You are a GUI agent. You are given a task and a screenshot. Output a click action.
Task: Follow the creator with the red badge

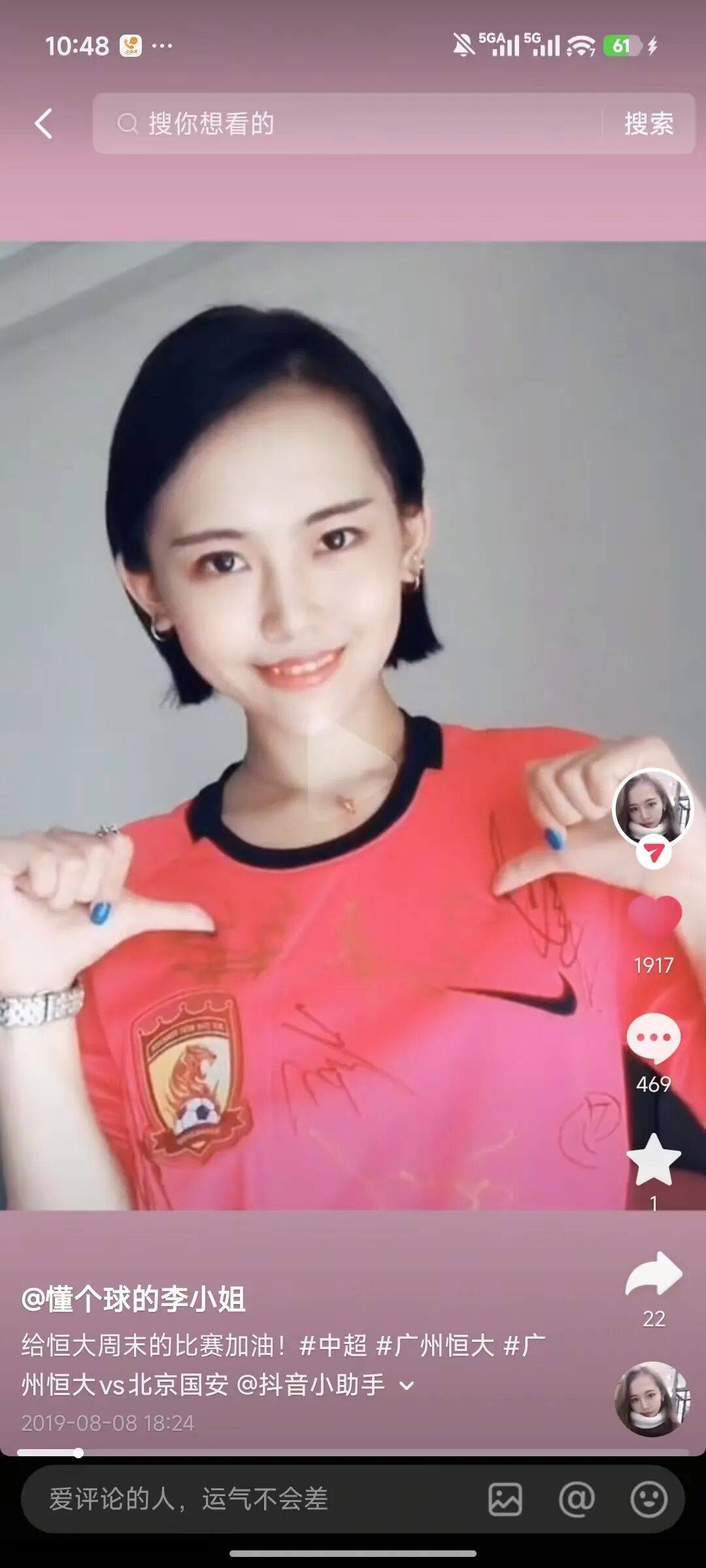[x=654, y=851]
